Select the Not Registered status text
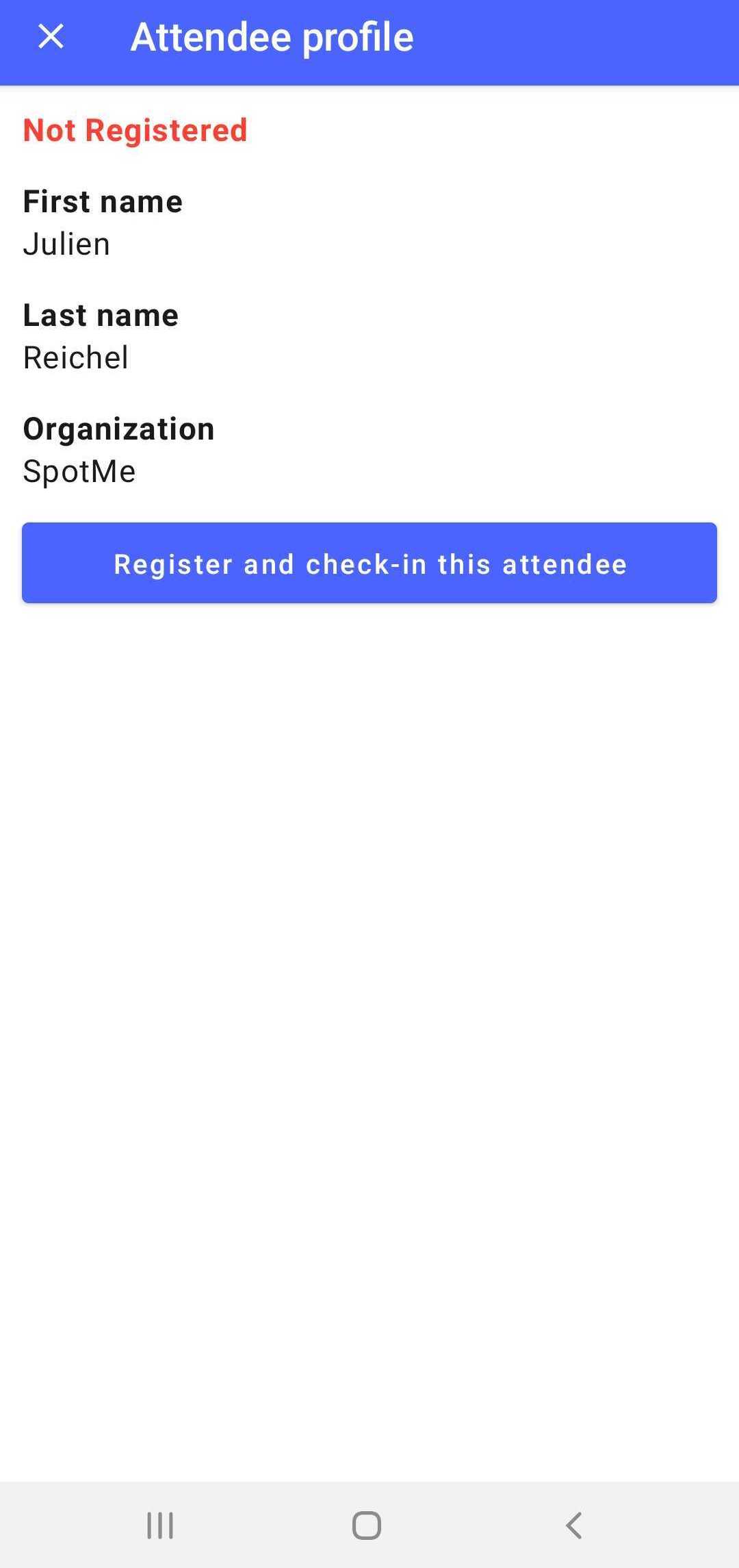This screenshot has height=1568, width=739. (135, 130)
